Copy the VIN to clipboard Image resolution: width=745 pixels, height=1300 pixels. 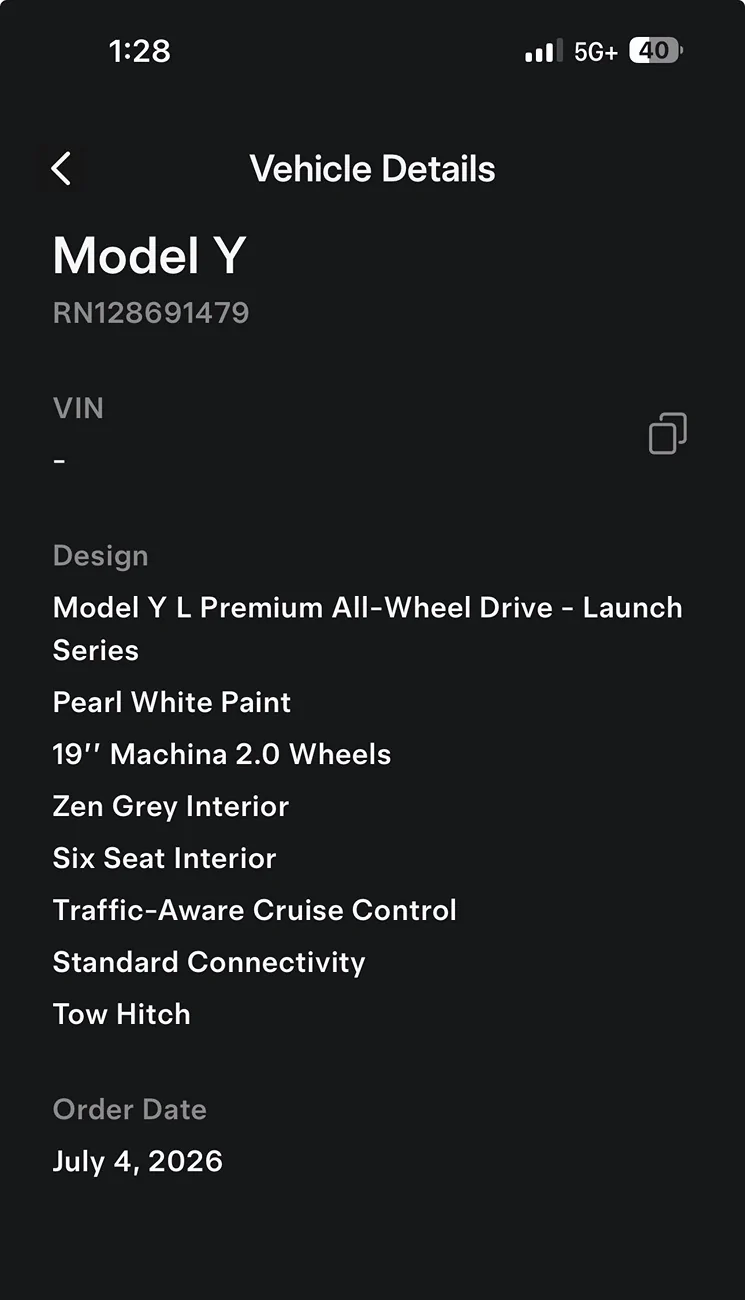pos(667,434)
